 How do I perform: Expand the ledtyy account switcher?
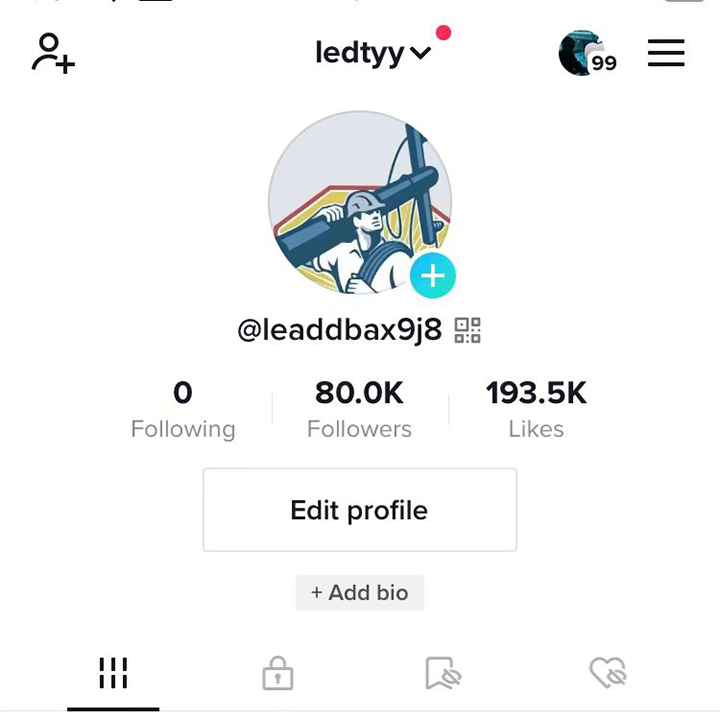pos(373,53)
